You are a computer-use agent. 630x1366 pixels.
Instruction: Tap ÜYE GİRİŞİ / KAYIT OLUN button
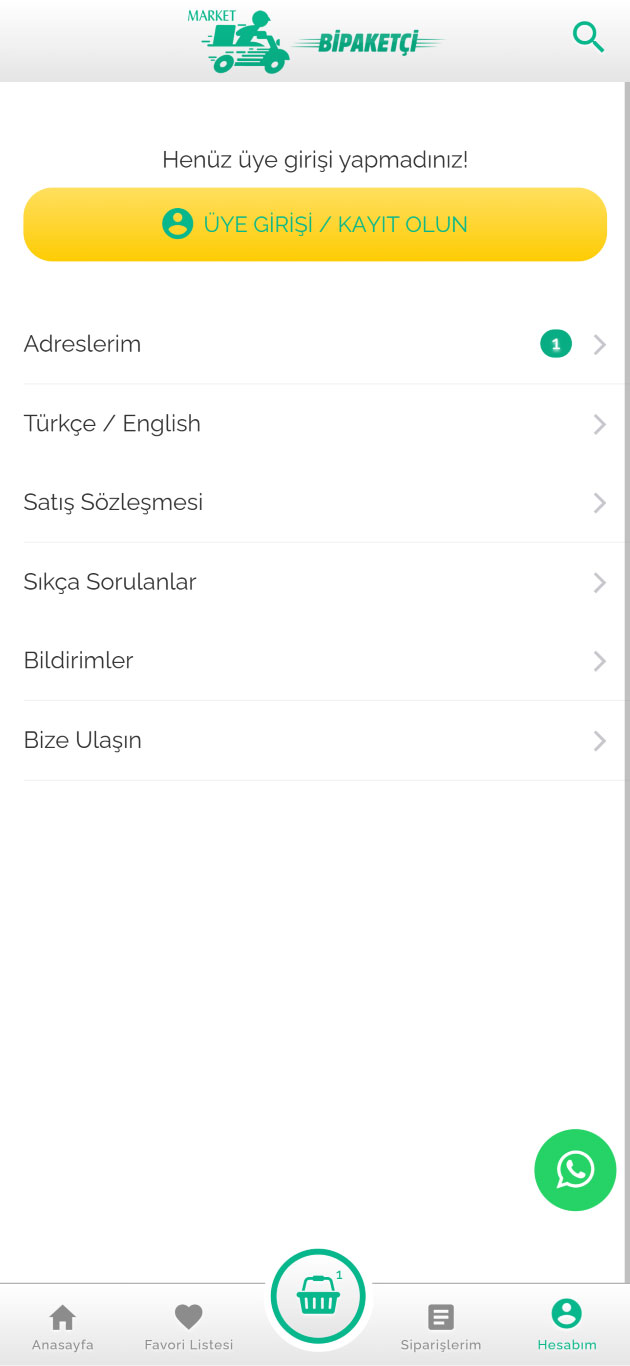tap(315, 224)
